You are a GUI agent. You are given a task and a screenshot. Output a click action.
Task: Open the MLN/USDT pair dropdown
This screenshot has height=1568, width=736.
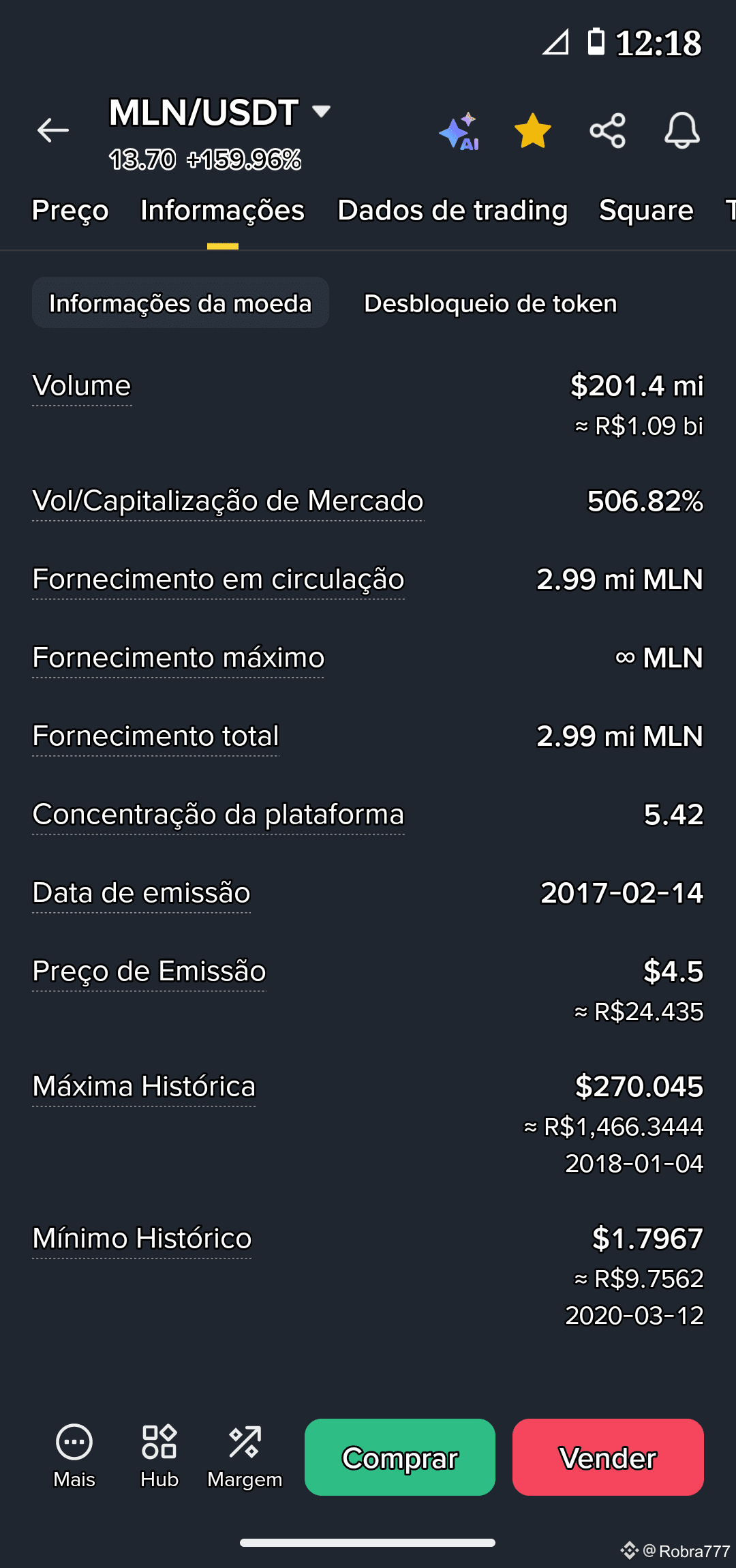320,111
